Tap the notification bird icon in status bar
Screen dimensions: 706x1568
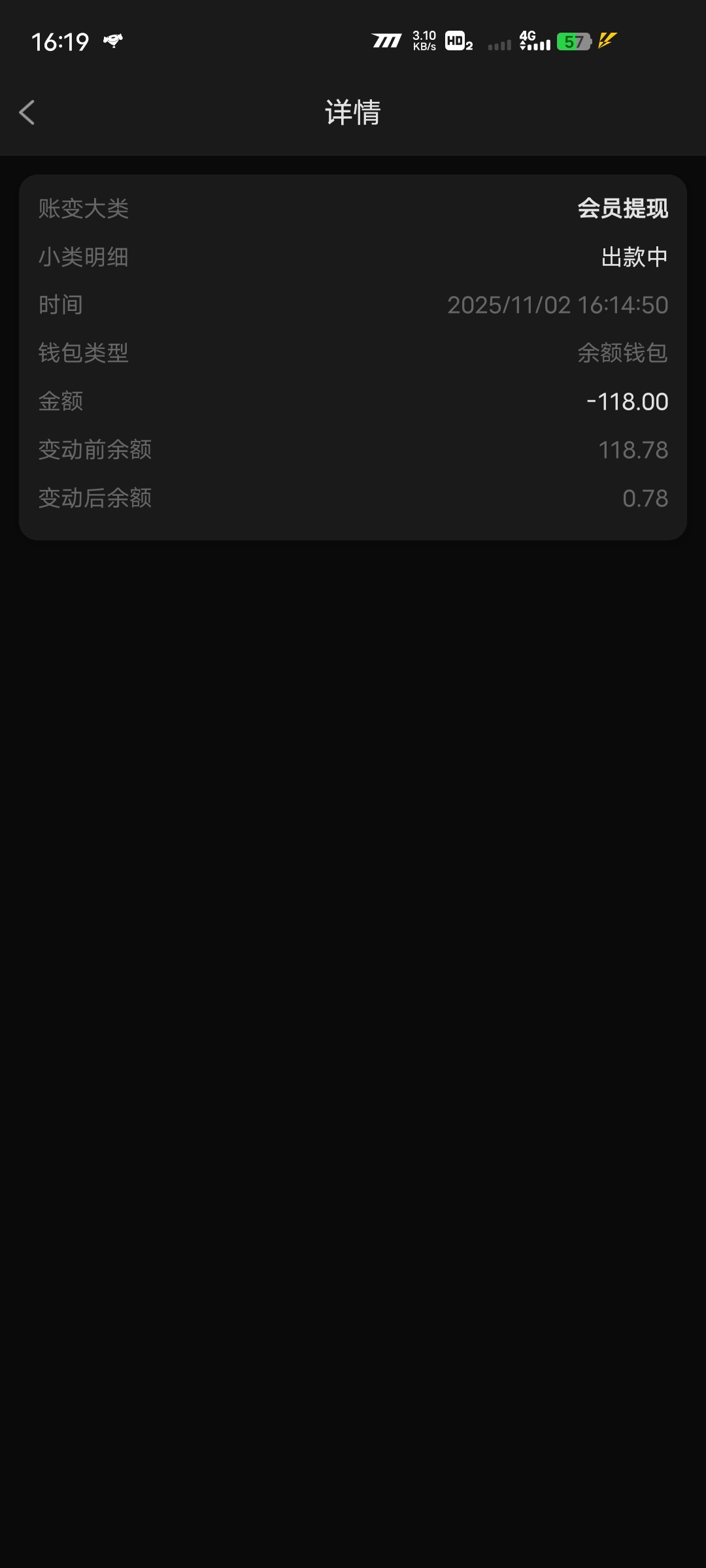click(114, 41)
